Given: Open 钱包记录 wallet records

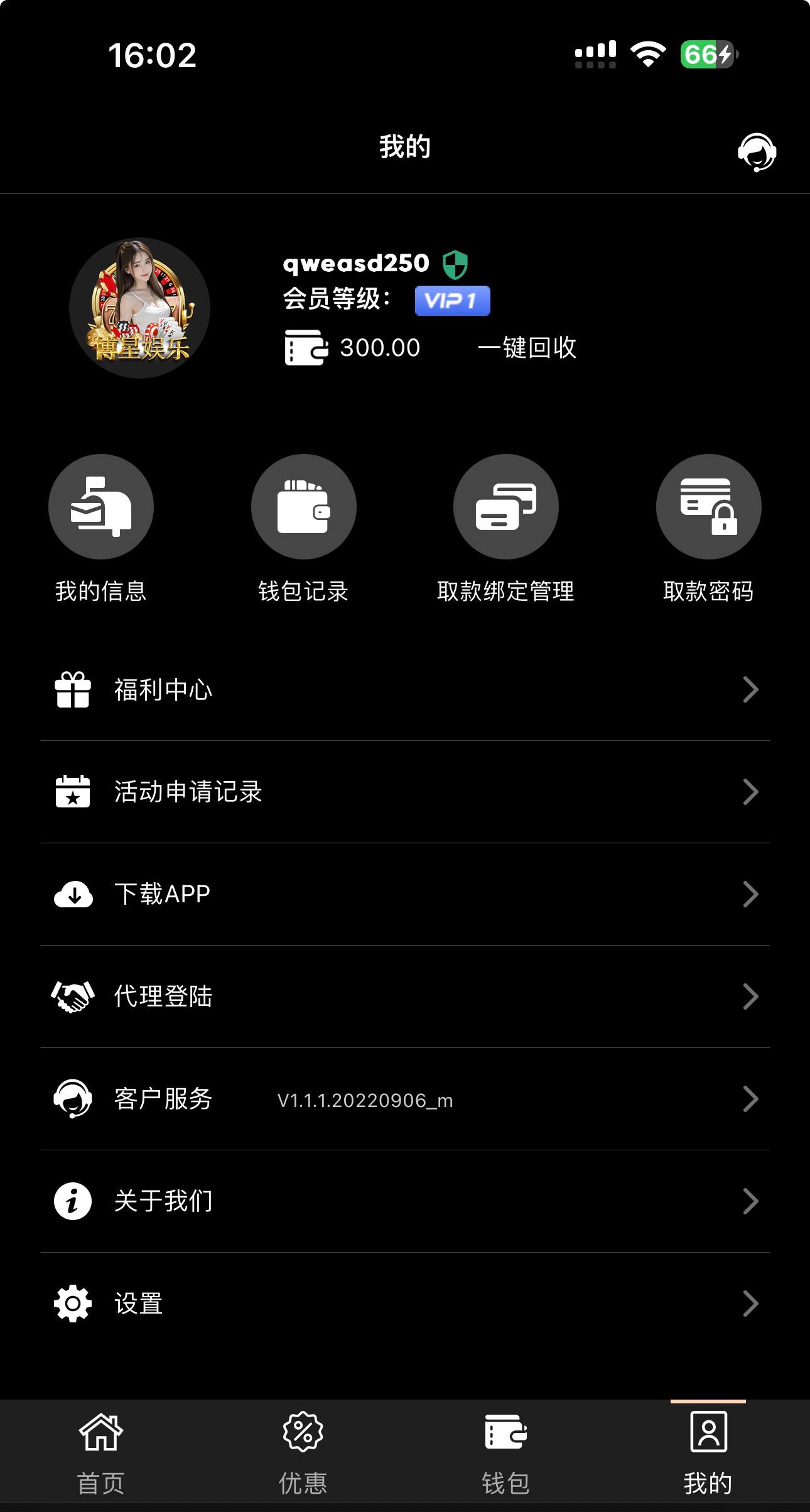Looking at the screenshot, I should pyautogui.click(x=304, y=507).
